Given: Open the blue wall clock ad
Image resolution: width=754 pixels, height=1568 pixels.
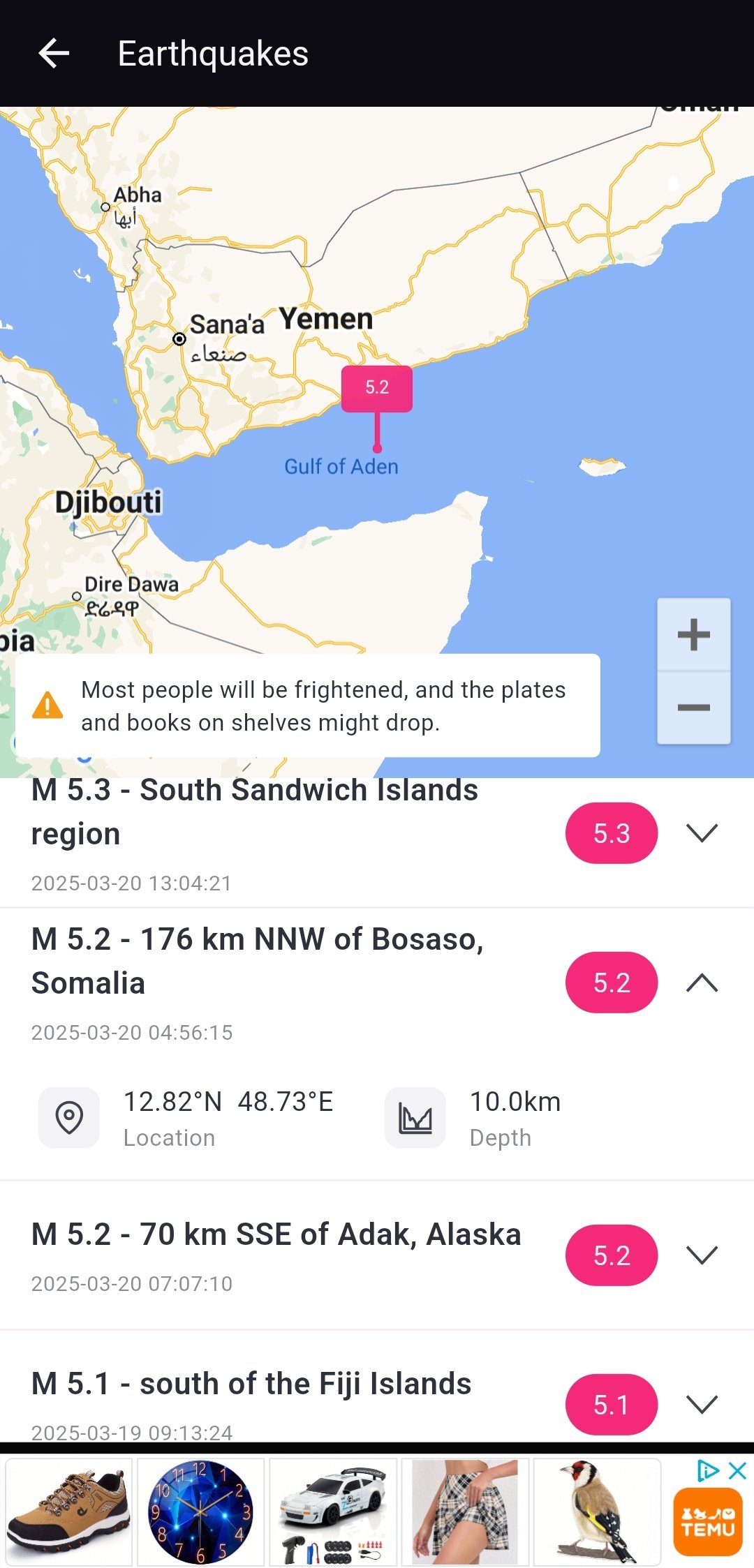Looking at the screenshot, I should pyautogui.click(x=200, y=1511).
